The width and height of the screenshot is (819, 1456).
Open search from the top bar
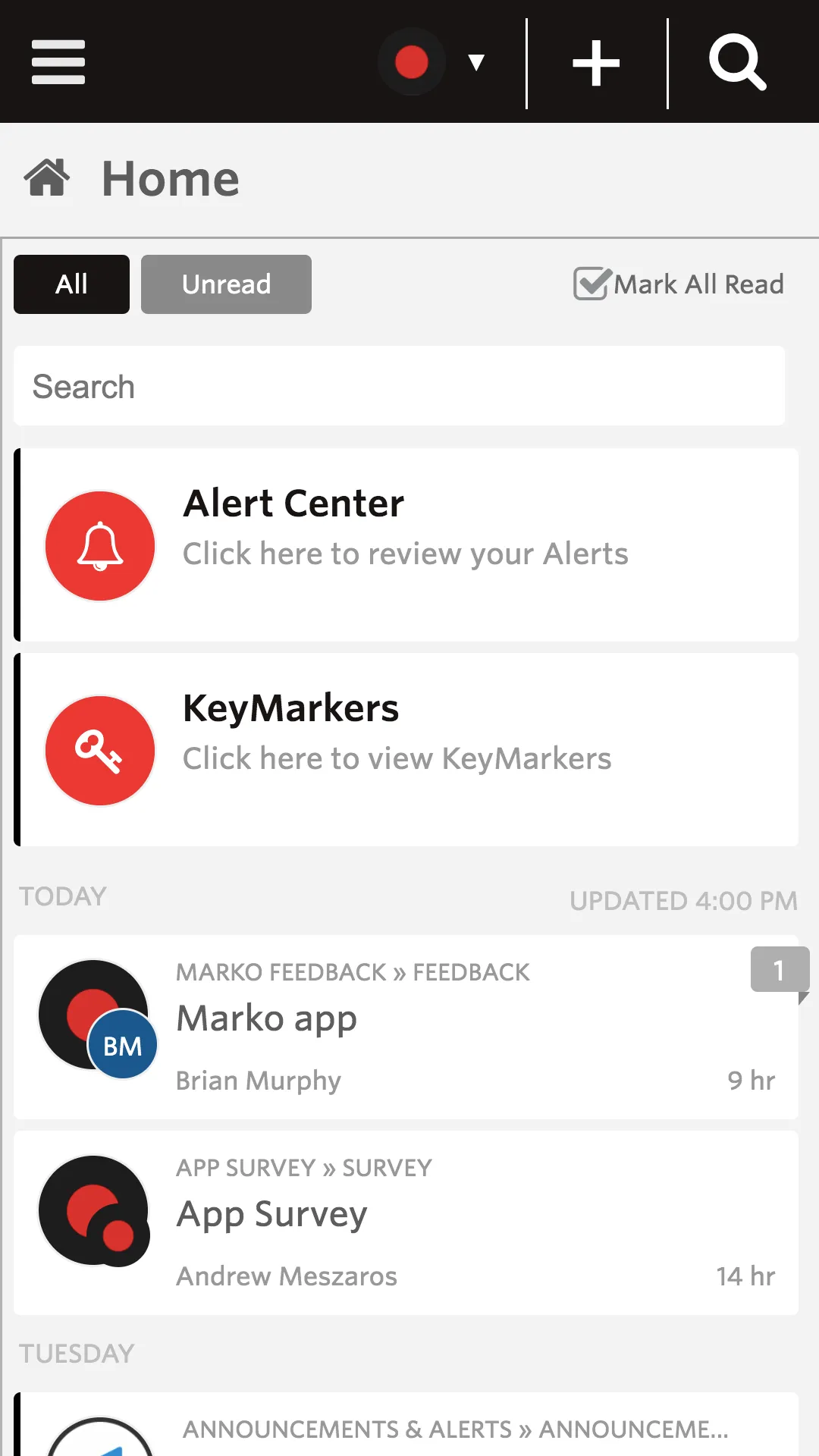coord(737,62)
